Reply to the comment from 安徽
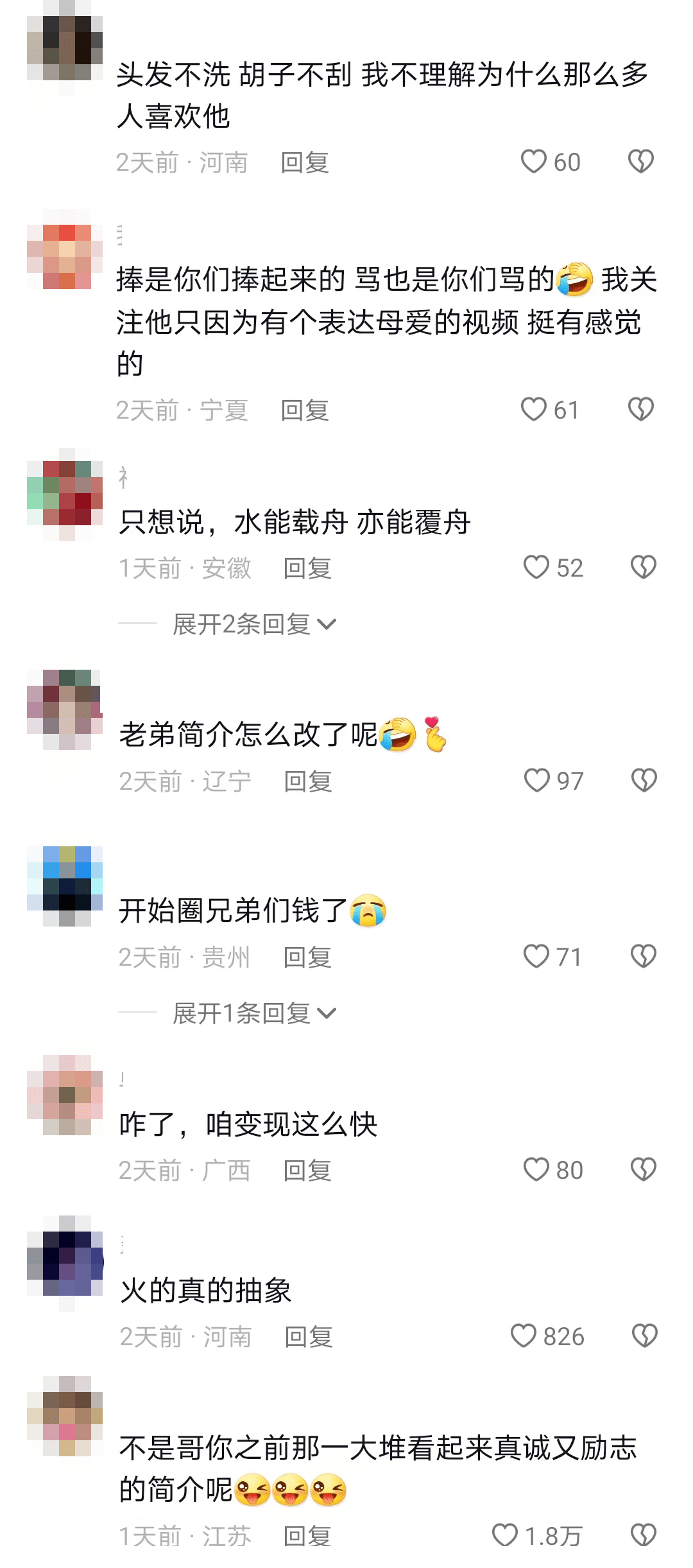The width and height of the screenshot is (693, 1568). (x=307, y=568)
